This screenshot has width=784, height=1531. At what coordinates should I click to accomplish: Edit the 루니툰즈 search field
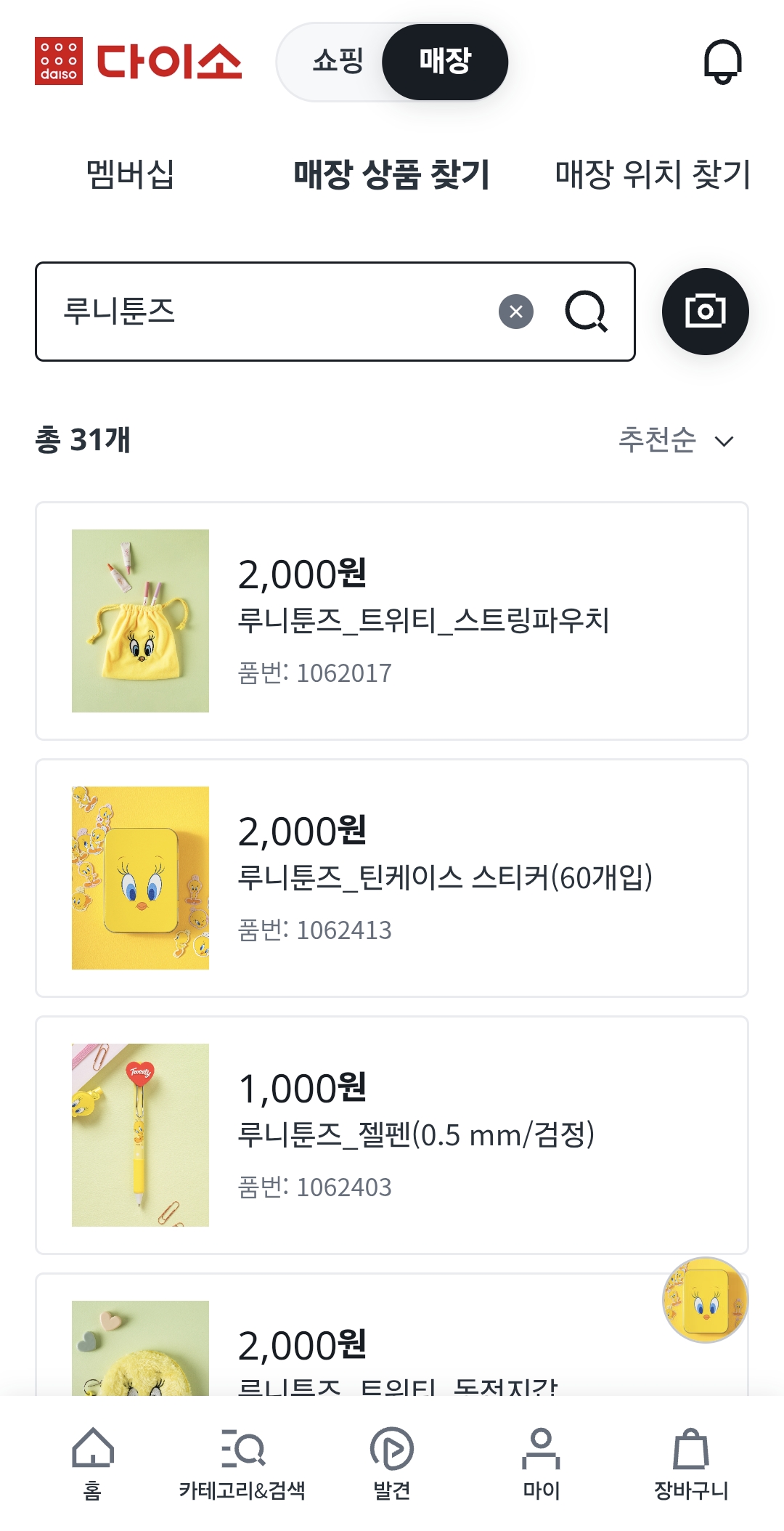pyautogui.click(x=269, y=312)
